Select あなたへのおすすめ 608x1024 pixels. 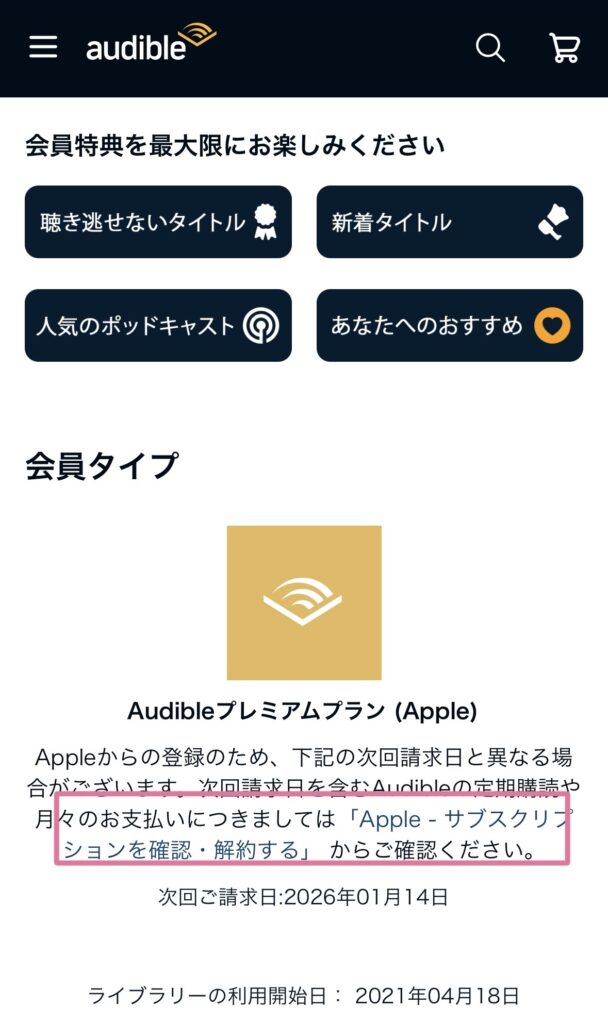(x=449, y=326)
